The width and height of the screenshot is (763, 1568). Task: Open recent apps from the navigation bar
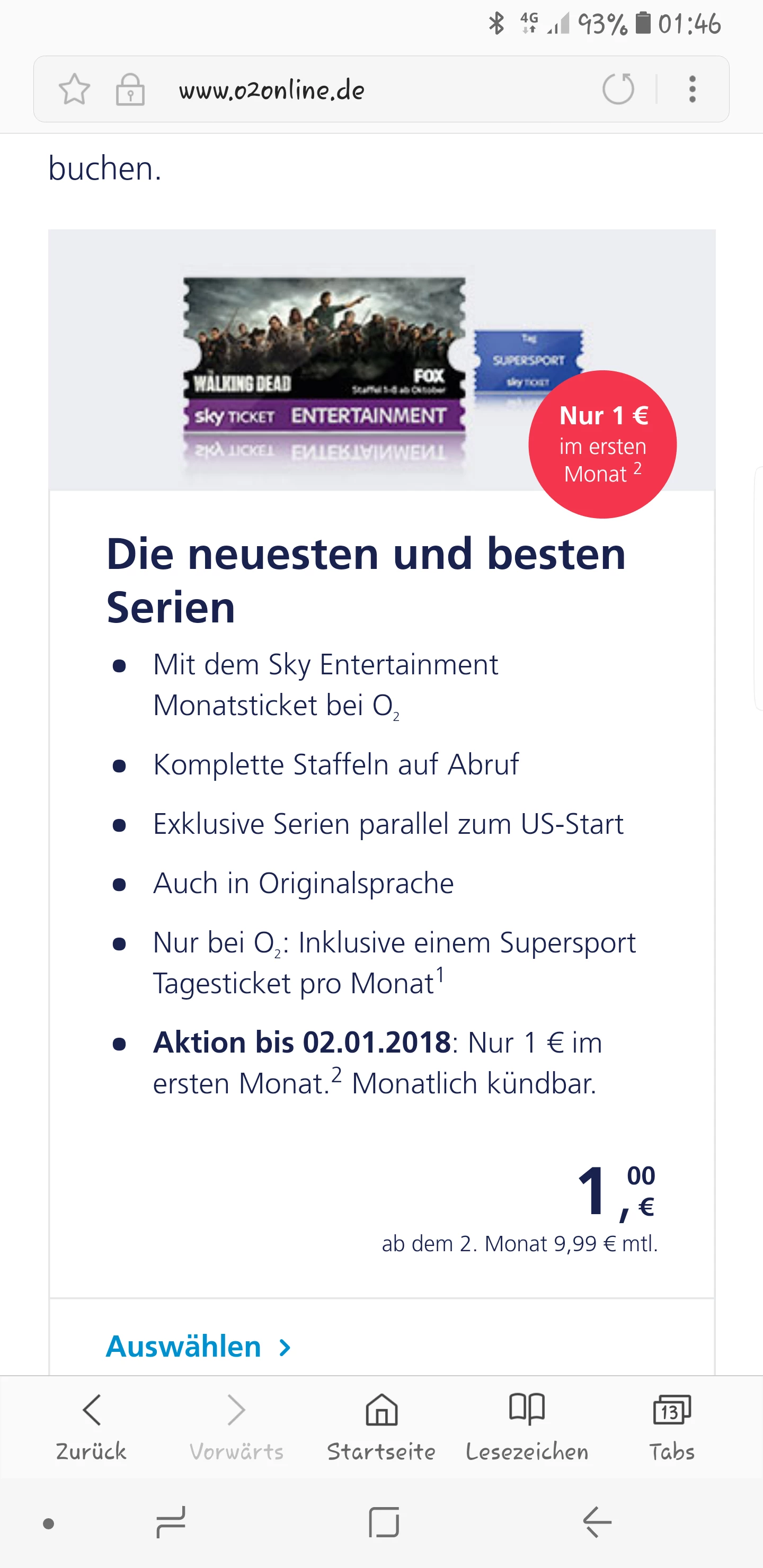(x=171, y=1522)
